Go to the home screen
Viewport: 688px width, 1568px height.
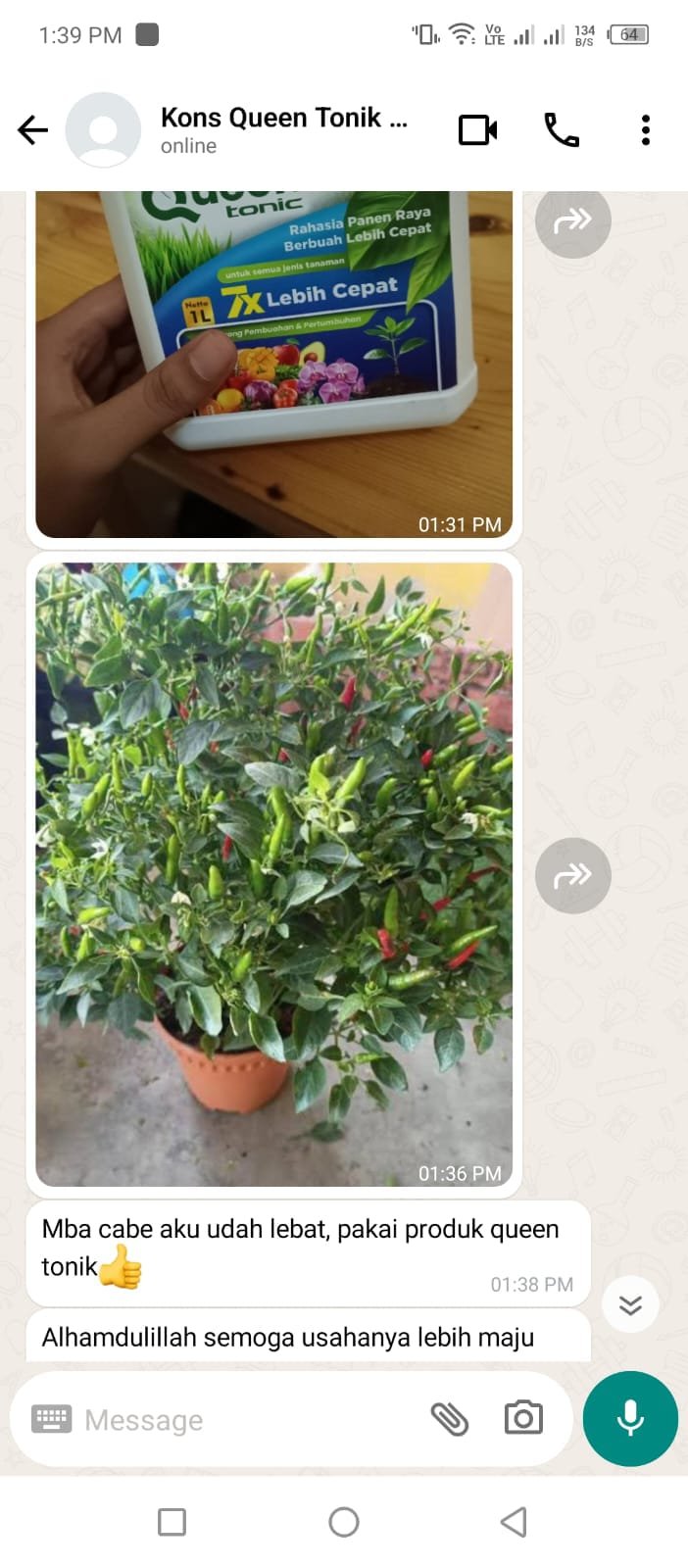[x=344, y=1522]
